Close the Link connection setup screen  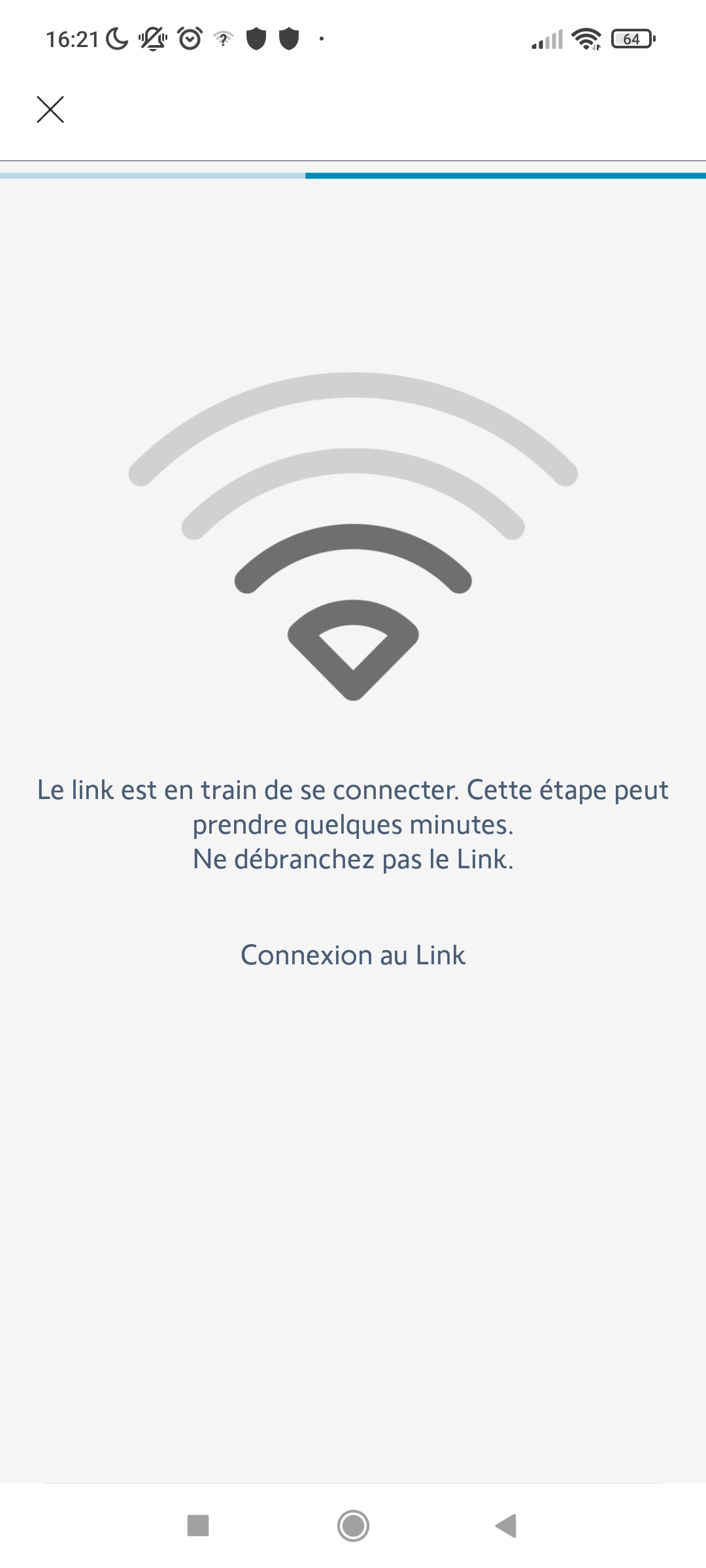[50, 110]
